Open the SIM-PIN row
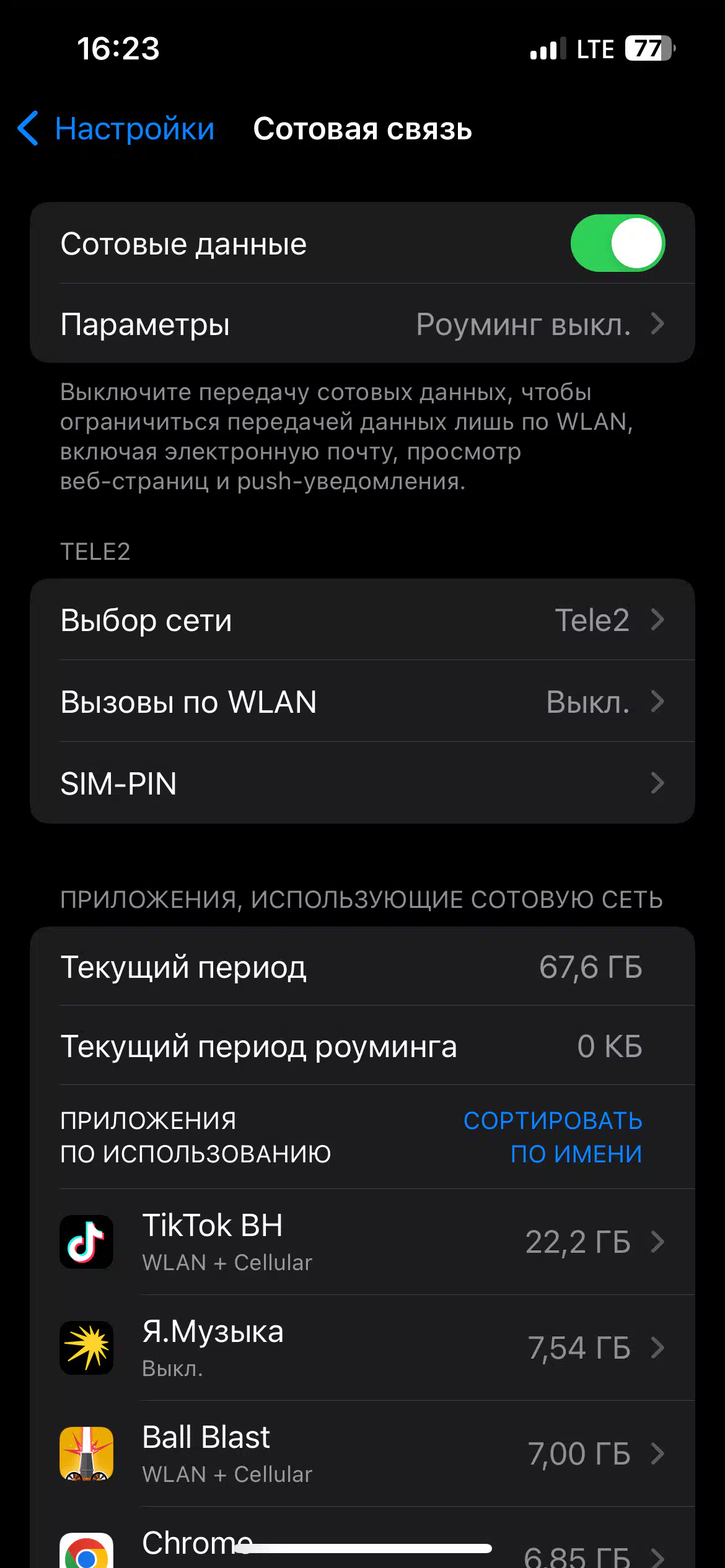 [x=362, y=783]
